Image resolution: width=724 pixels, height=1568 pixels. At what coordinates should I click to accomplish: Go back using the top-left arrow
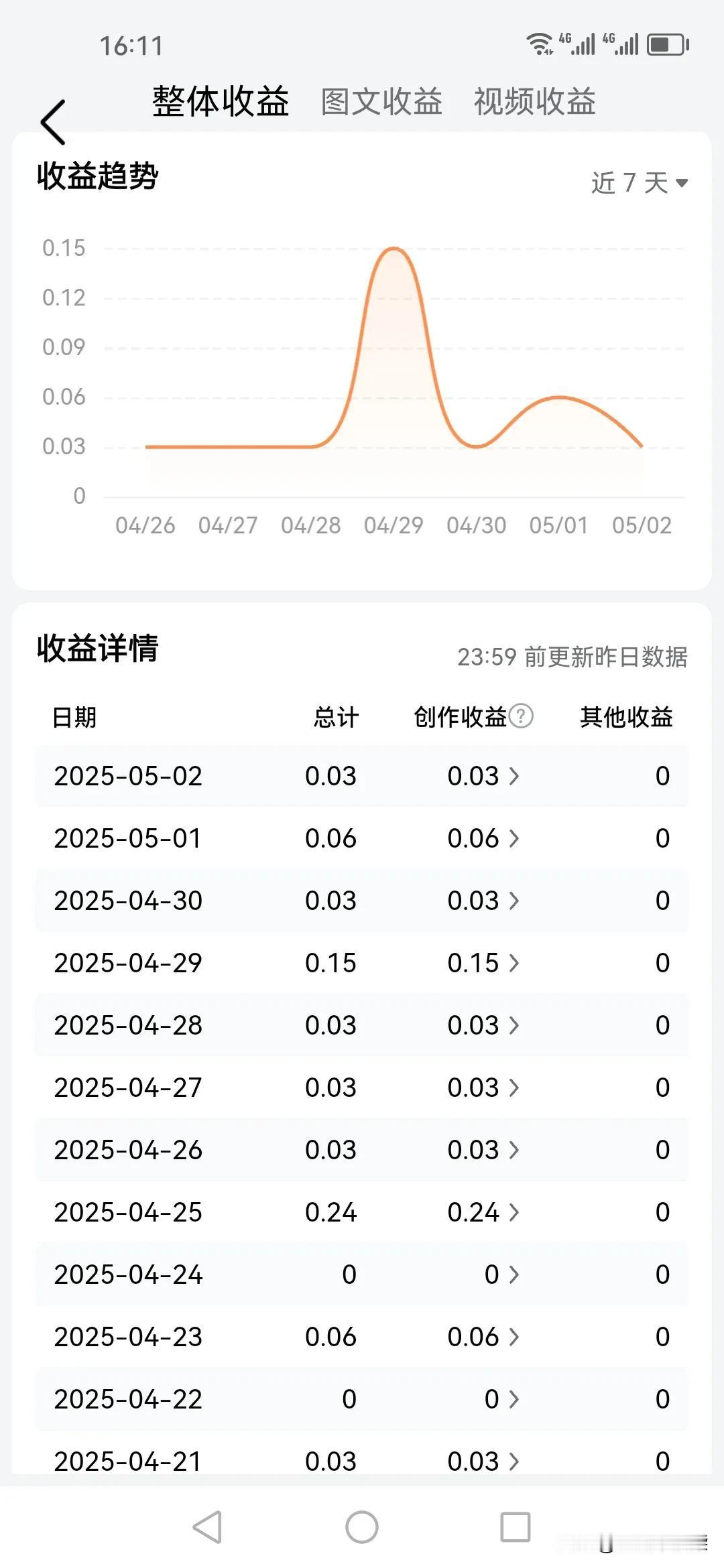53,122
